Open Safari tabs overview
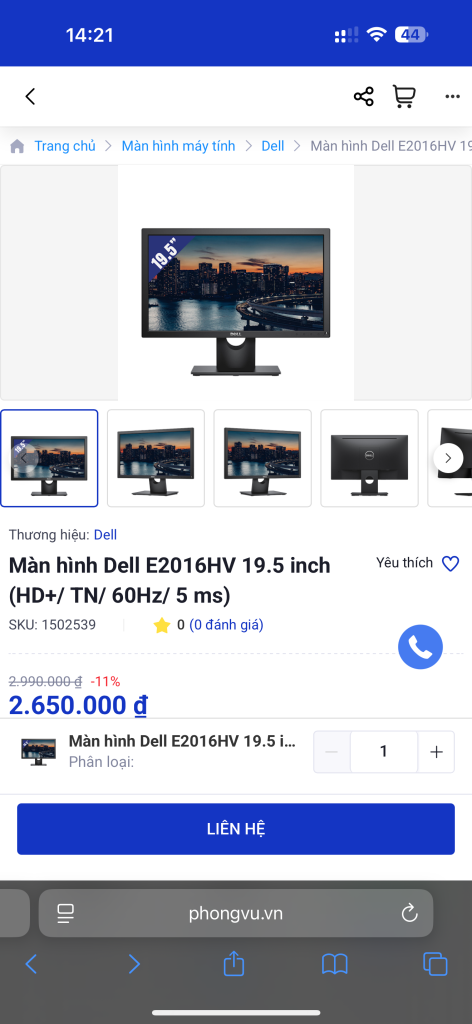 click(x=435, y=964)
